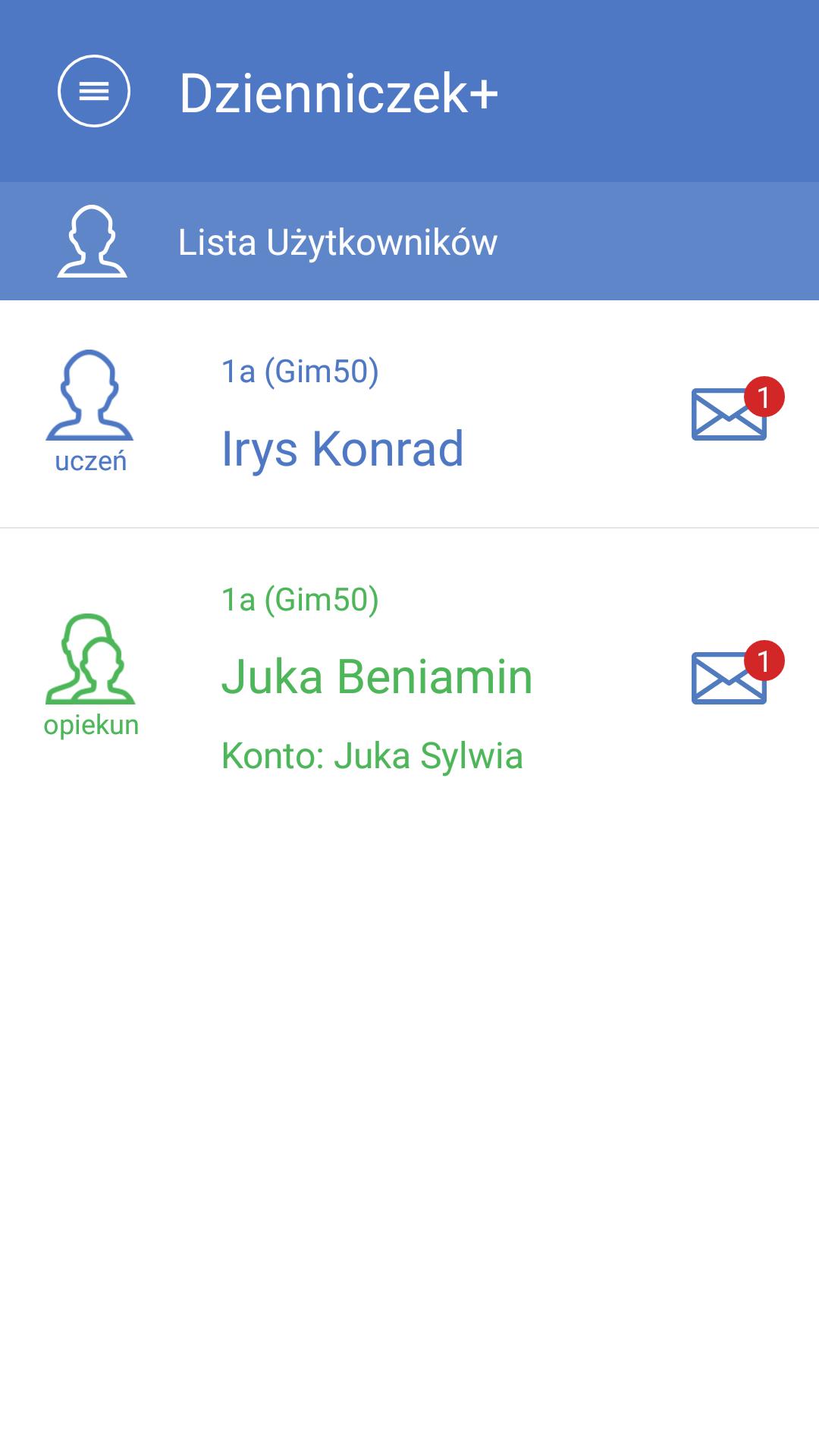Screen dimensions: 819x1456
Task: Click the Konto: Juka Sylwia account link
Action: pos(372,756)
